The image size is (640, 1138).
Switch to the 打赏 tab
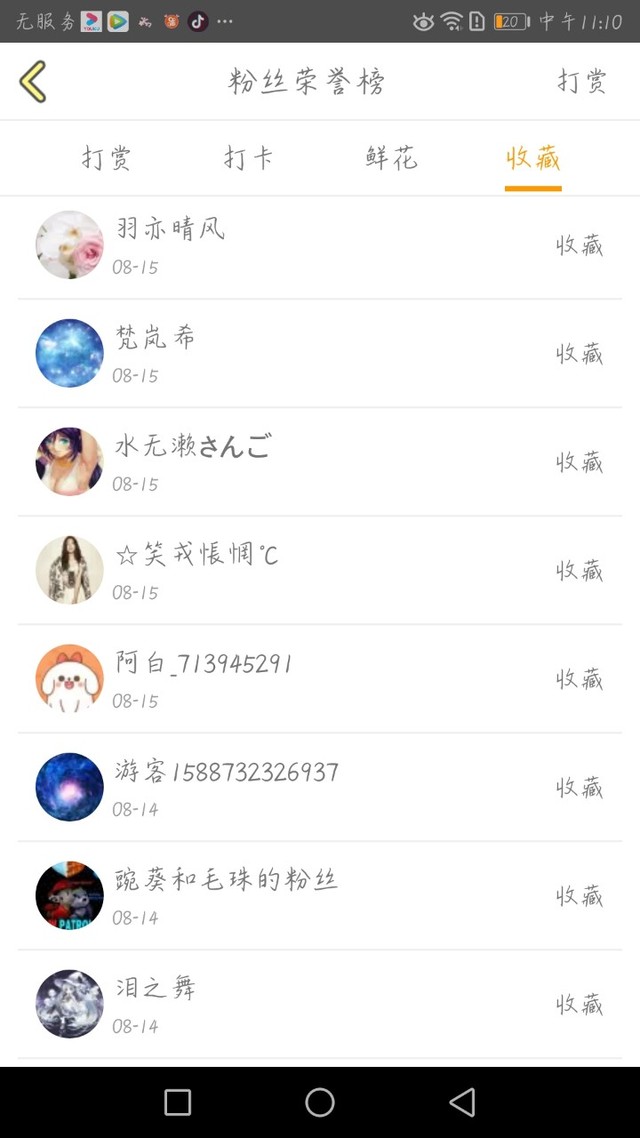106,158
